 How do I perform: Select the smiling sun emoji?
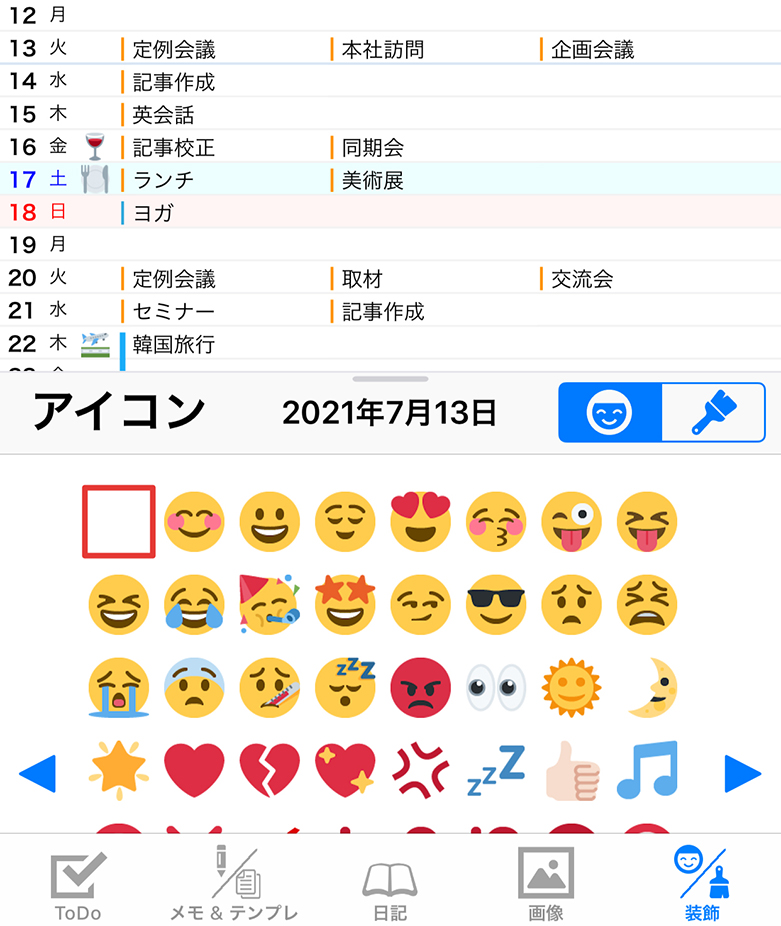point(570,686)
